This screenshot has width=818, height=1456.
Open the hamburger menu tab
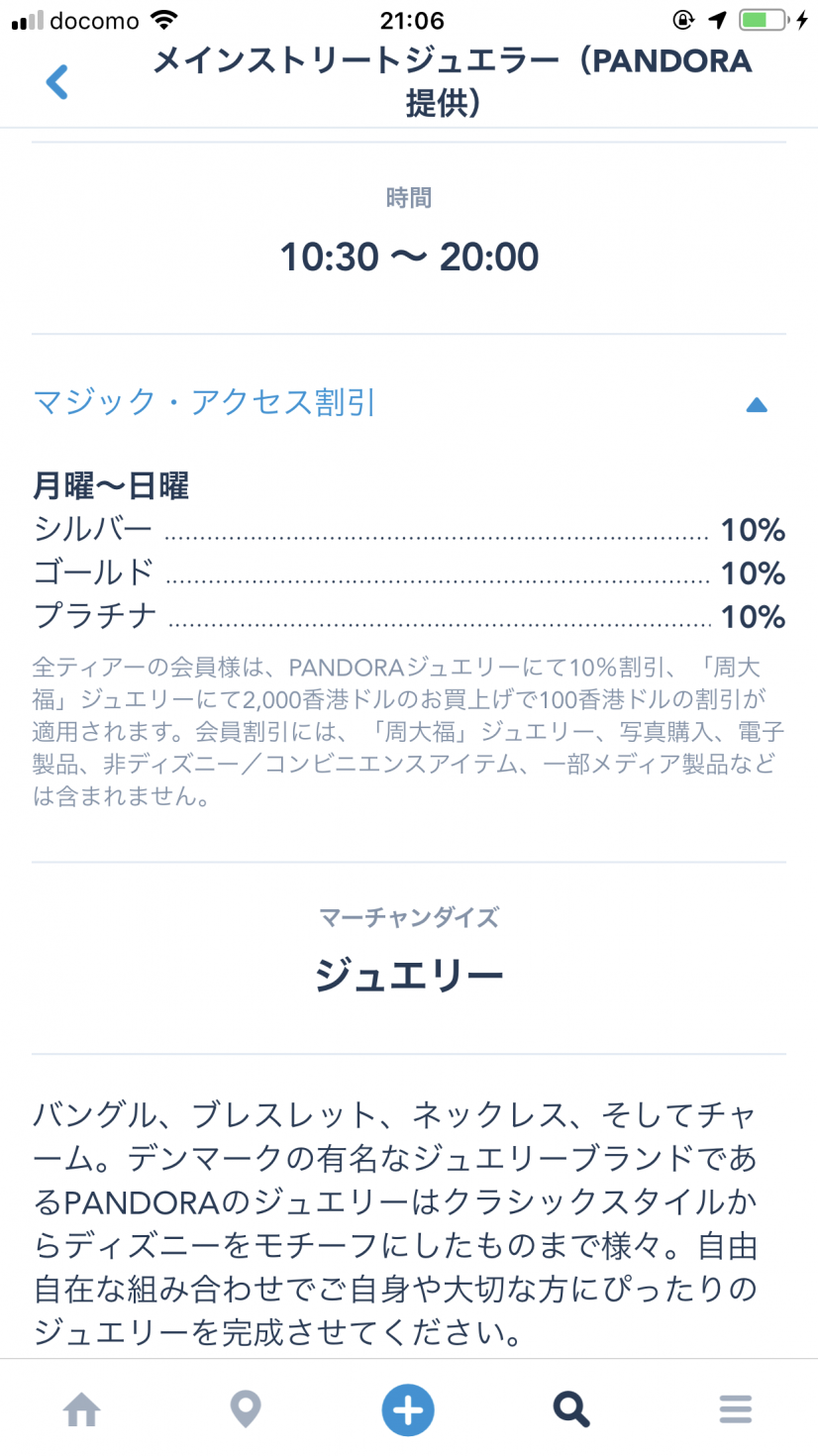735,1408
